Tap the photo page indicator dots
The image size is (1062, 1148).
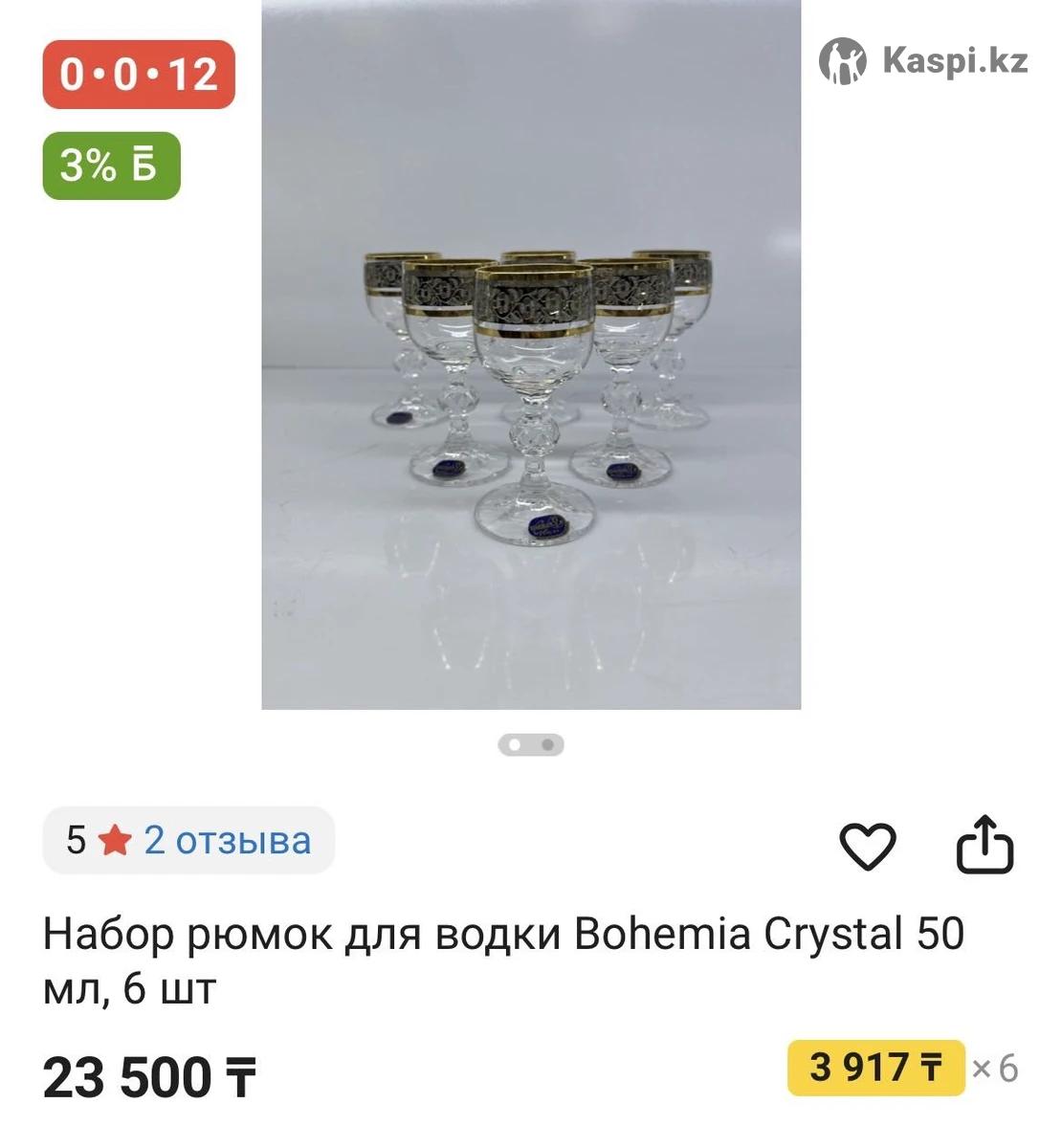[x=531, y=744]
